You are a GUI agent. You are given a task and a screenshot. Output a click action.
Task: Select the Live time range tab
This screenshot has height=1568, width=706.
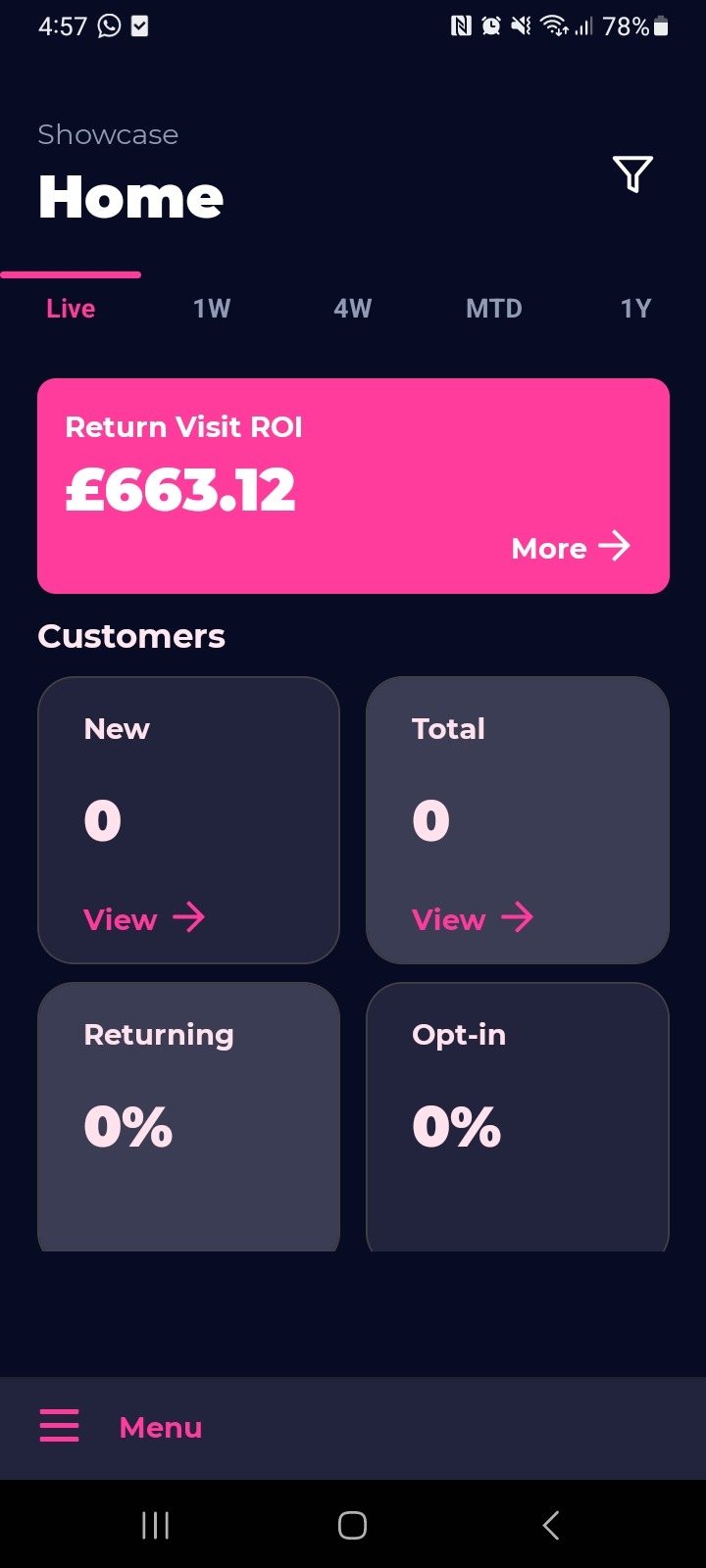71,309
